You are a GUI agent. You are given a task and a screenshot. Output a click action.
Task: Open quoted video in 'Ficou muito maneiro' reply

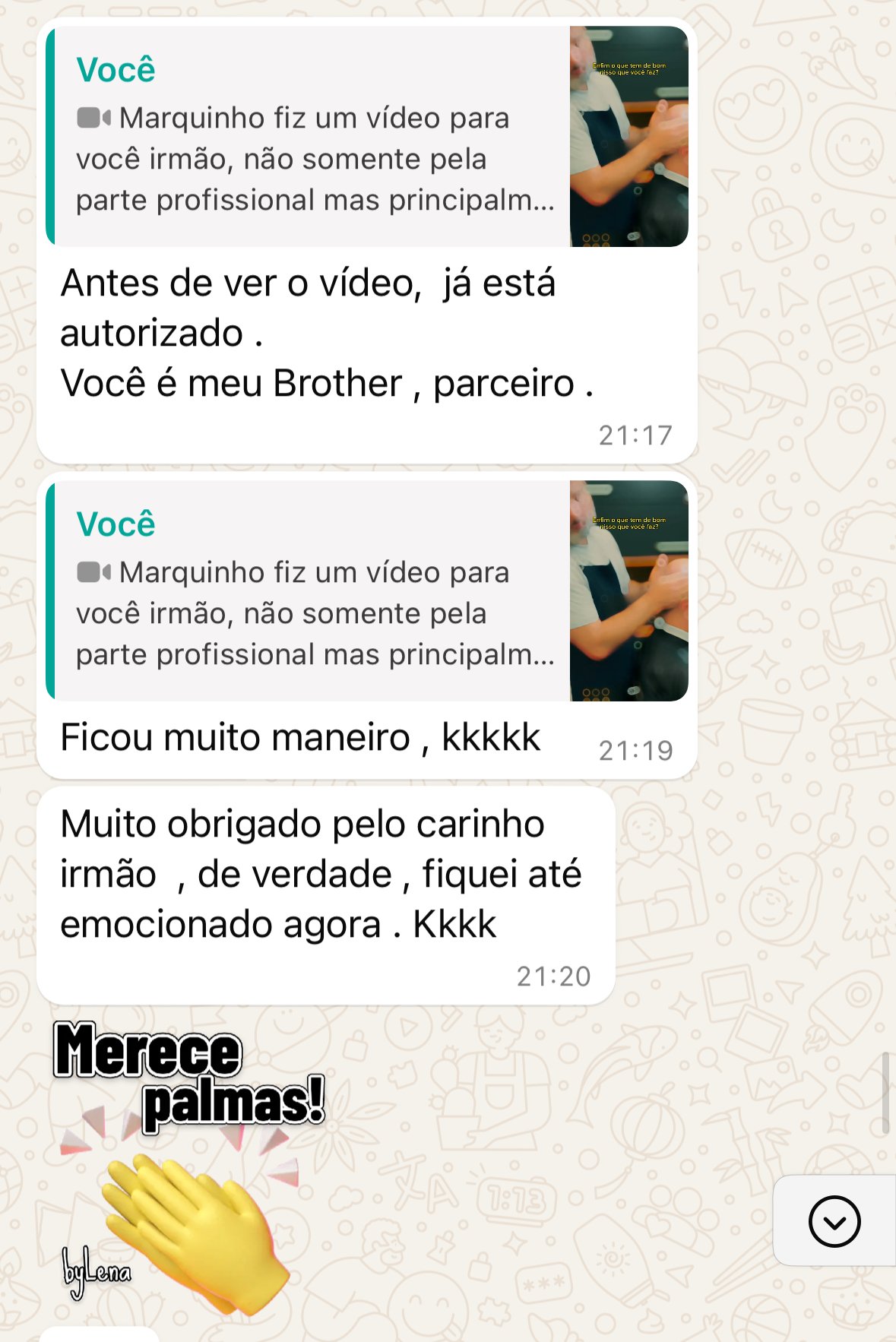click(367, 590)
